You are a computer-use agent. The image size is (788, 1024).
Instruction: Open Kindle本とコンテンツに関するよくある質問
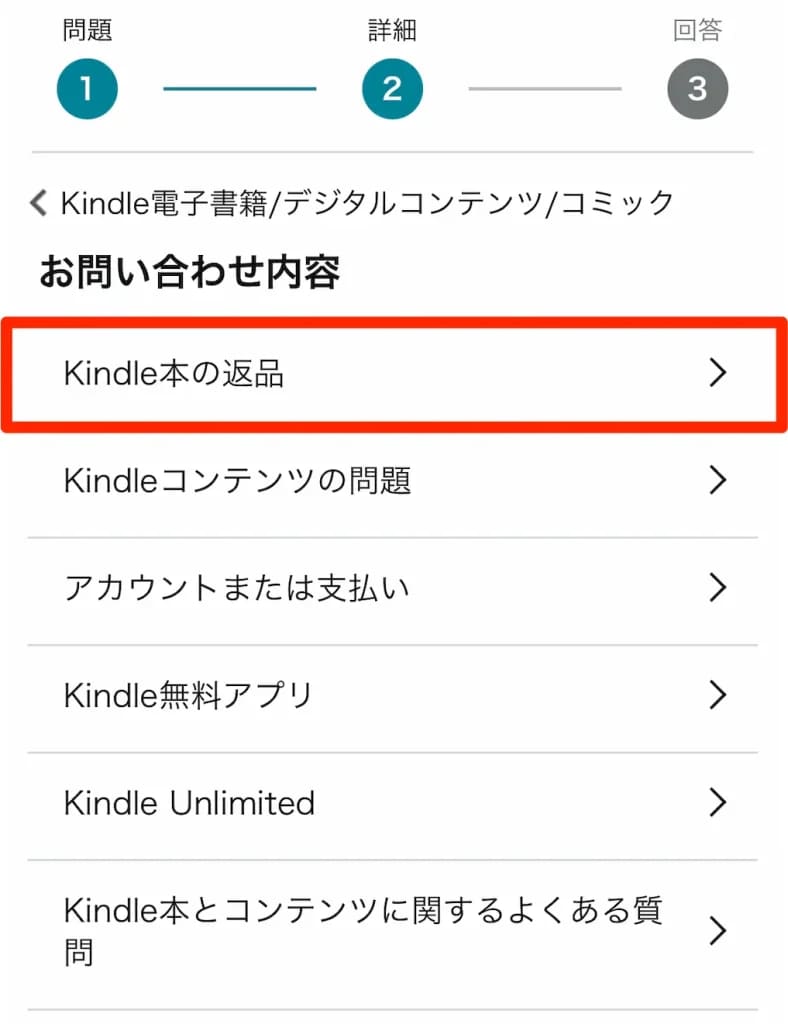(x=394, y=931)
